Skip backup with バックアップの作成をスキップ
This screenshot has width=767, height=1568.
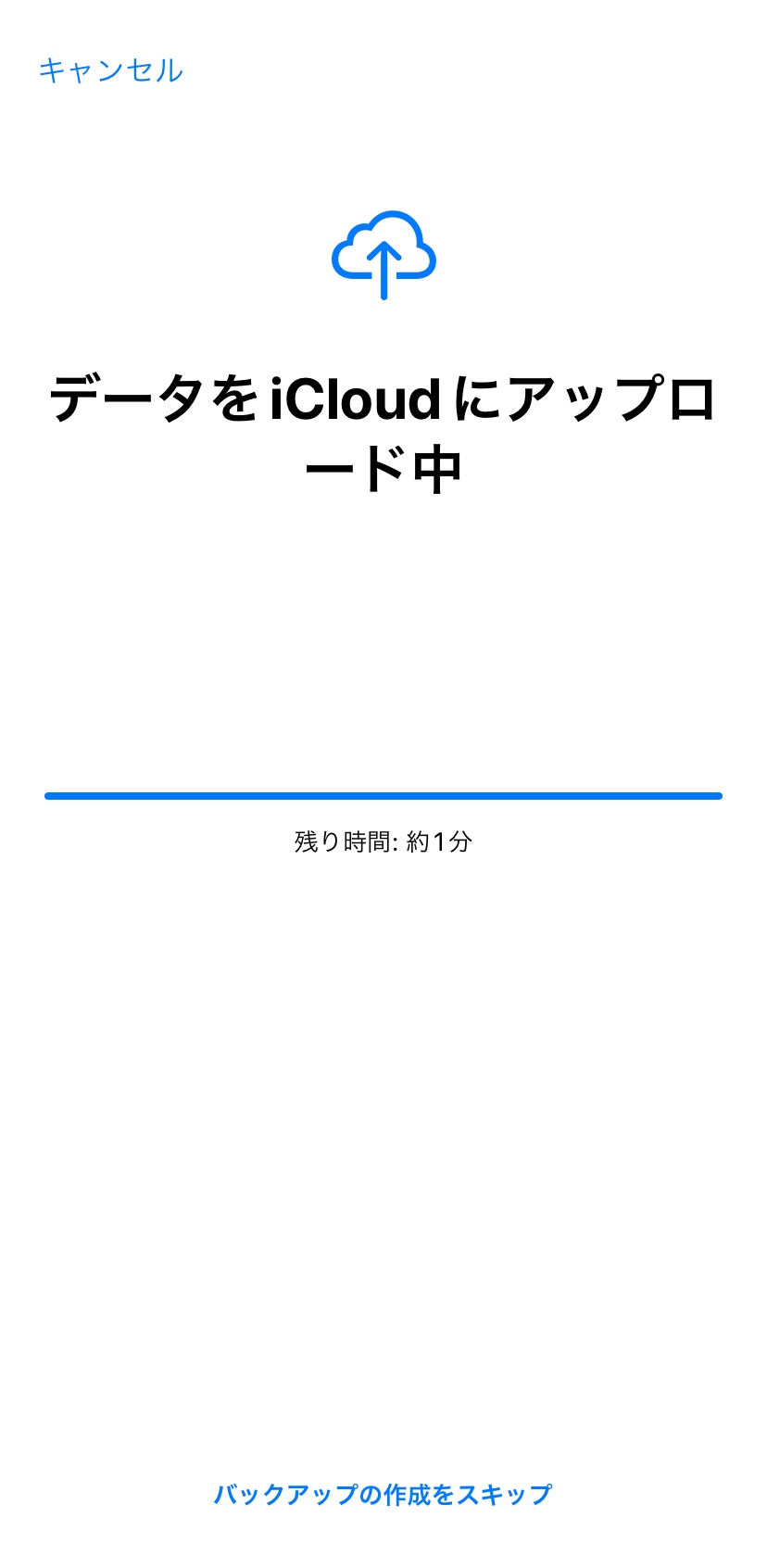383,1494
